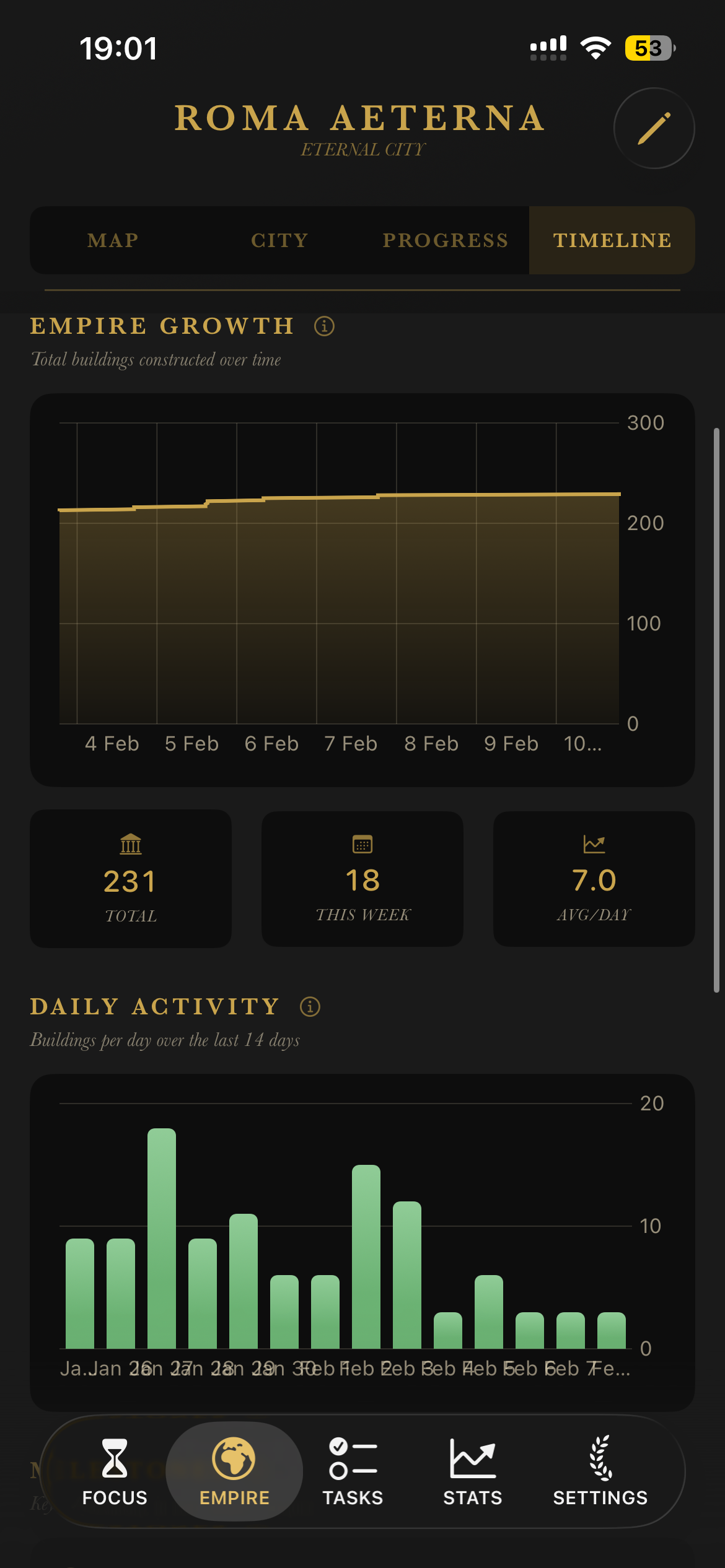This screenshot has height=1568, width=725.
Task: Switch to the CITY tab
Action: 279,240
